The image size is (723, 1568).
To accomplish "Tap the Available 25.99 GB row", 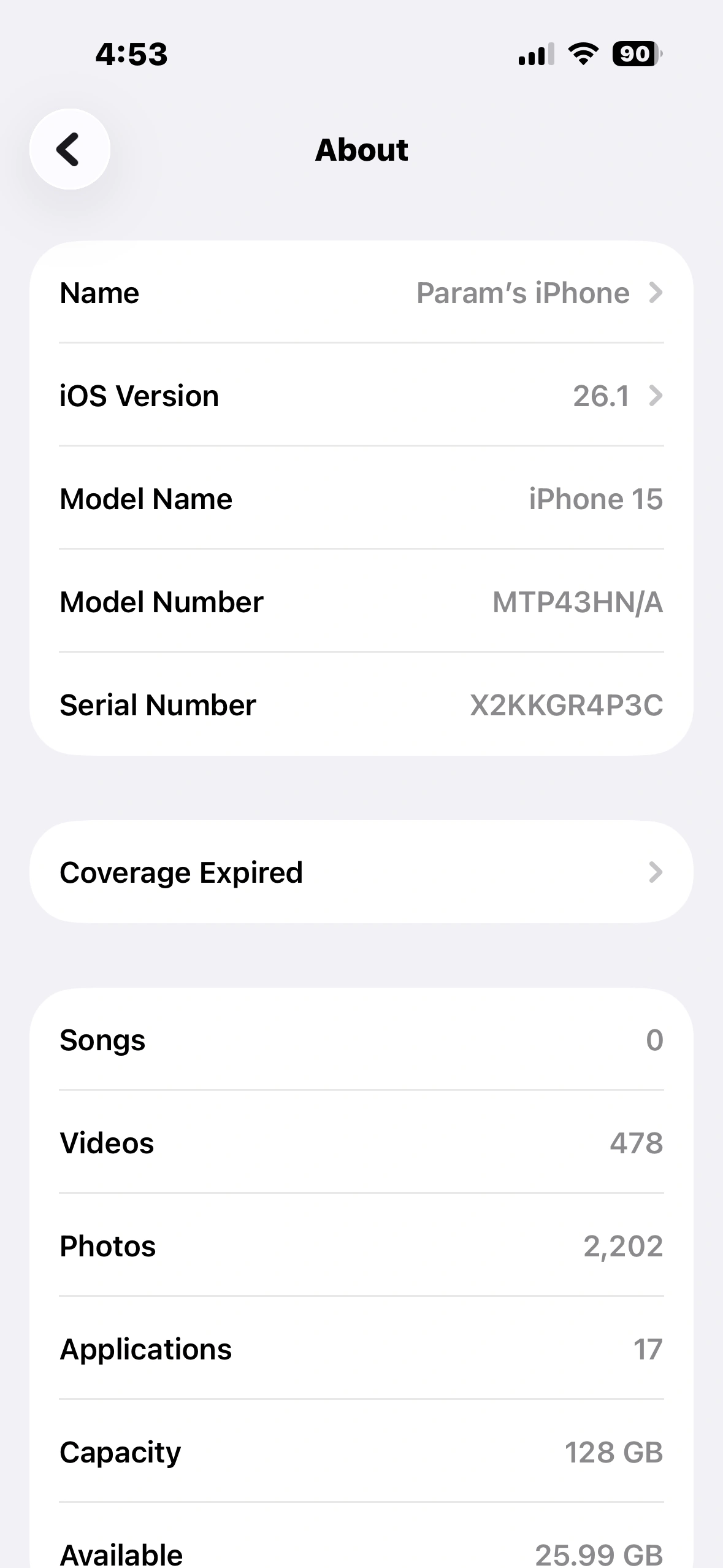I will 361,1552.
